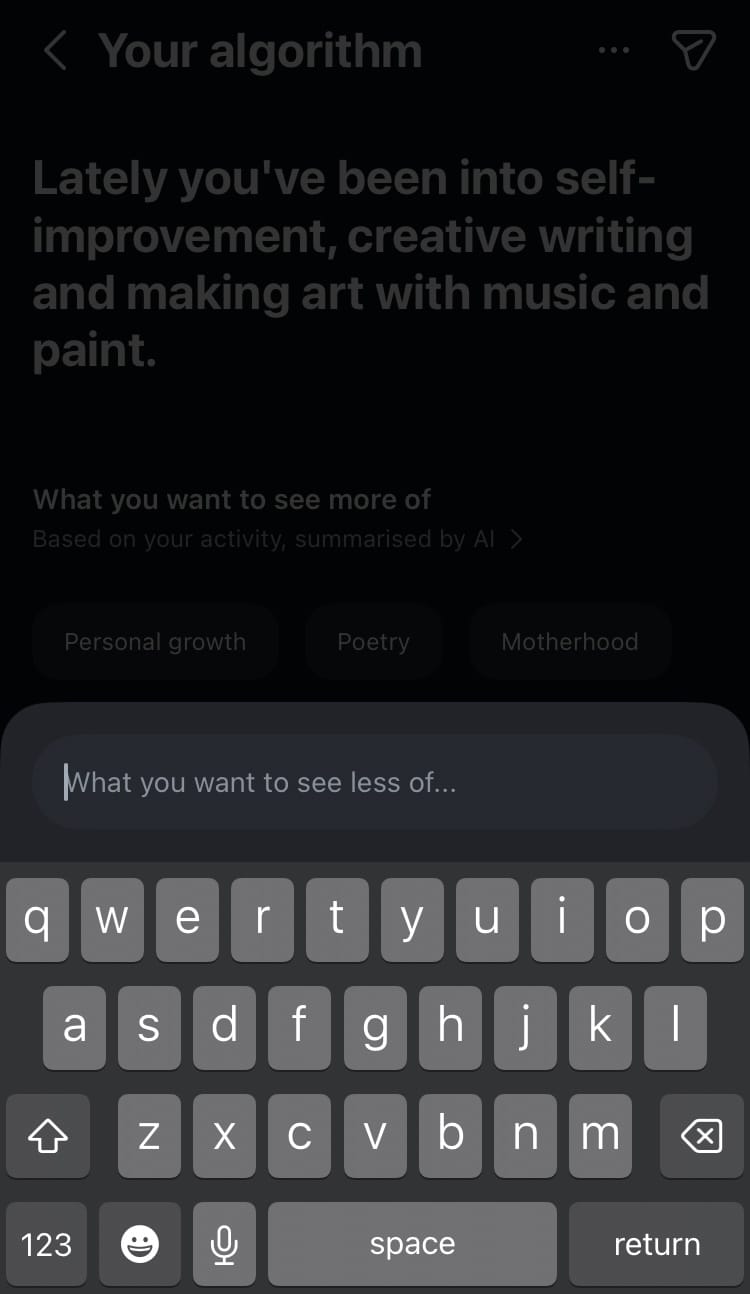
Task: Tap the backspace key
Action: 701,1136
